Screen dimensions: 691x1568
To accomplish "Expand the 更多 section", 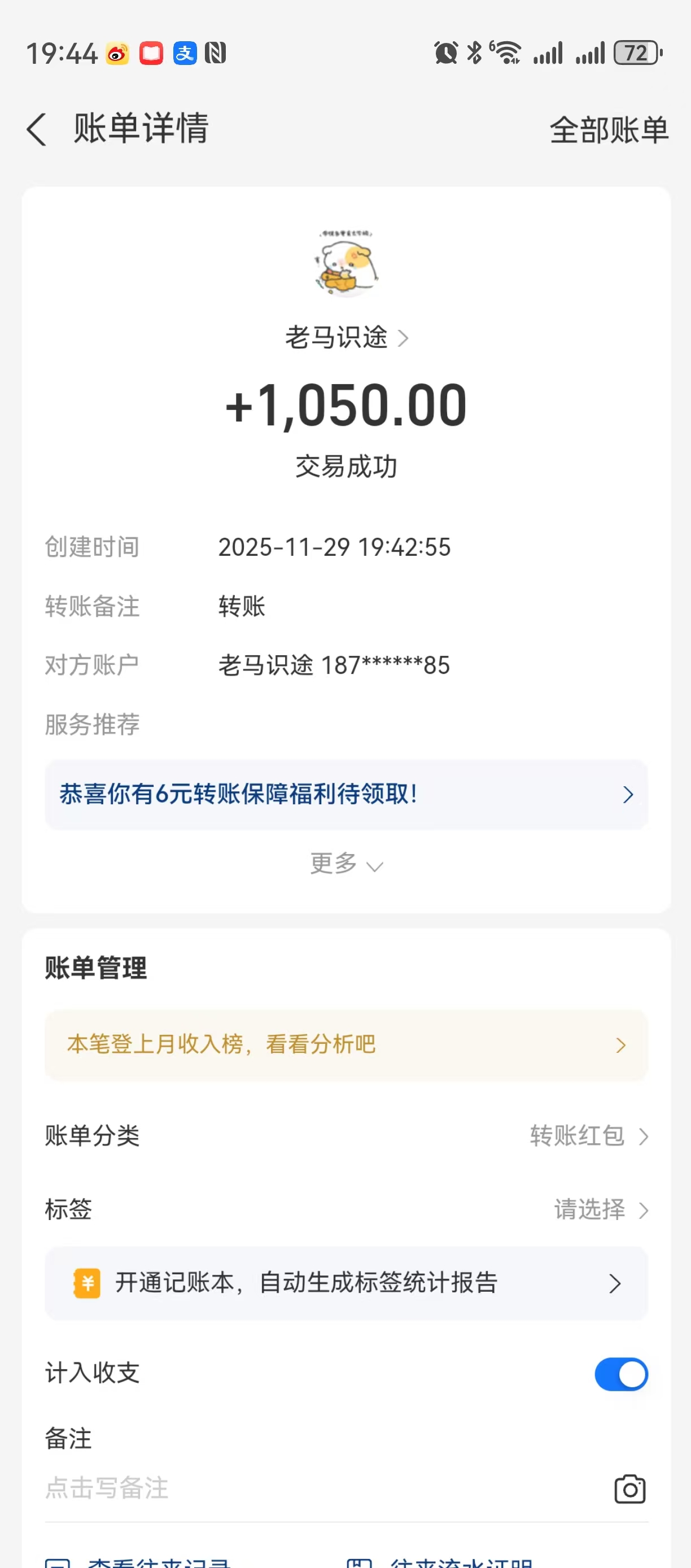I will click(345, 864).
